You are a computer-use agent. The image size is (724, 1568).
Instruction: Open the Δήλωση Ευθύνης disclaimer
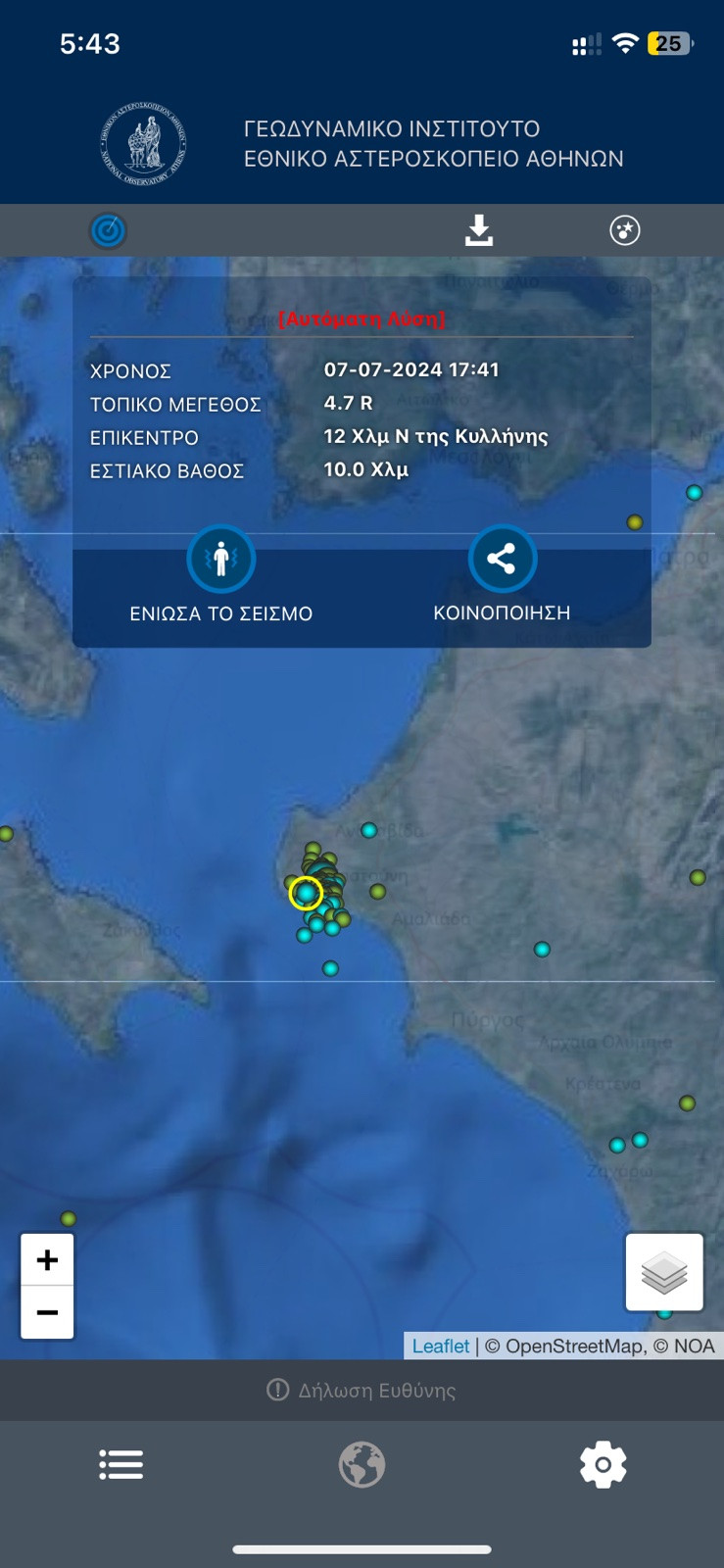(362, 1390)
